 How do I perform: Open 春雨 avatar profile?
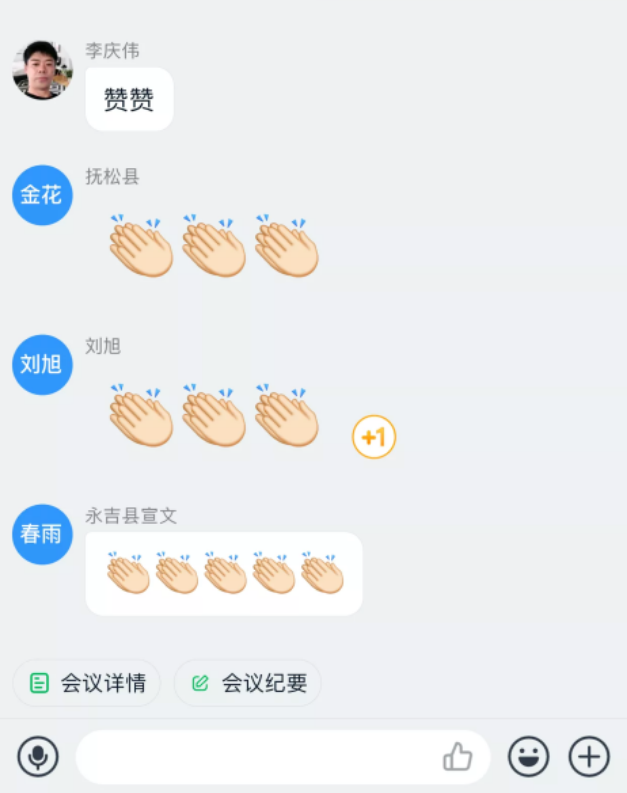click(x=42, y=534)
